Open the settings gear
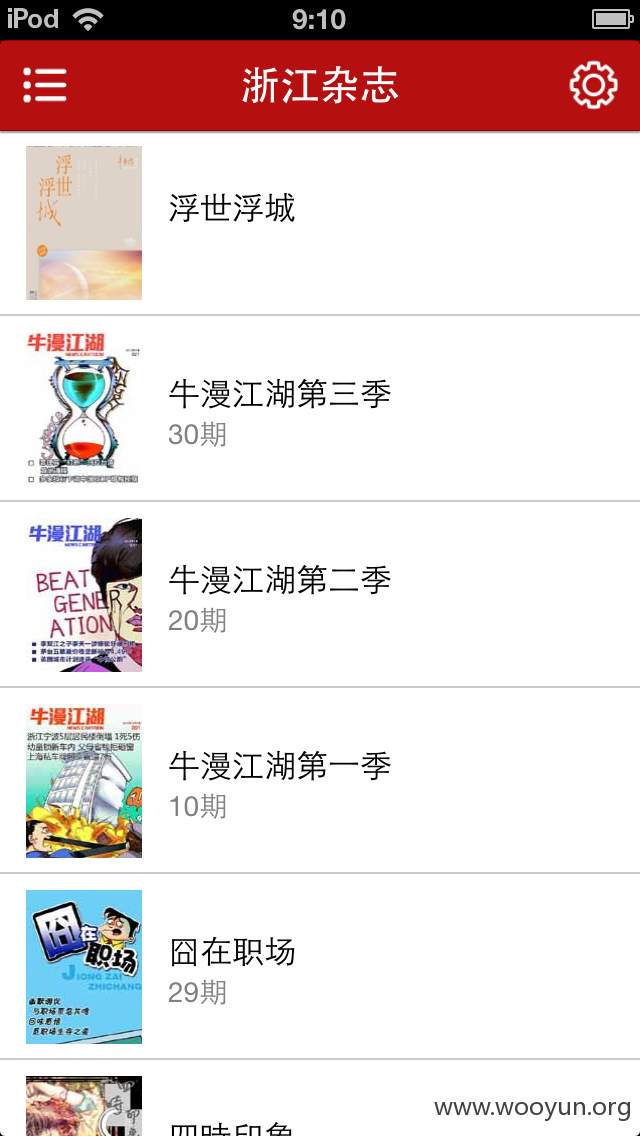Image resolution: width=640 pixels, height=1136 pixels. (593, 85)
